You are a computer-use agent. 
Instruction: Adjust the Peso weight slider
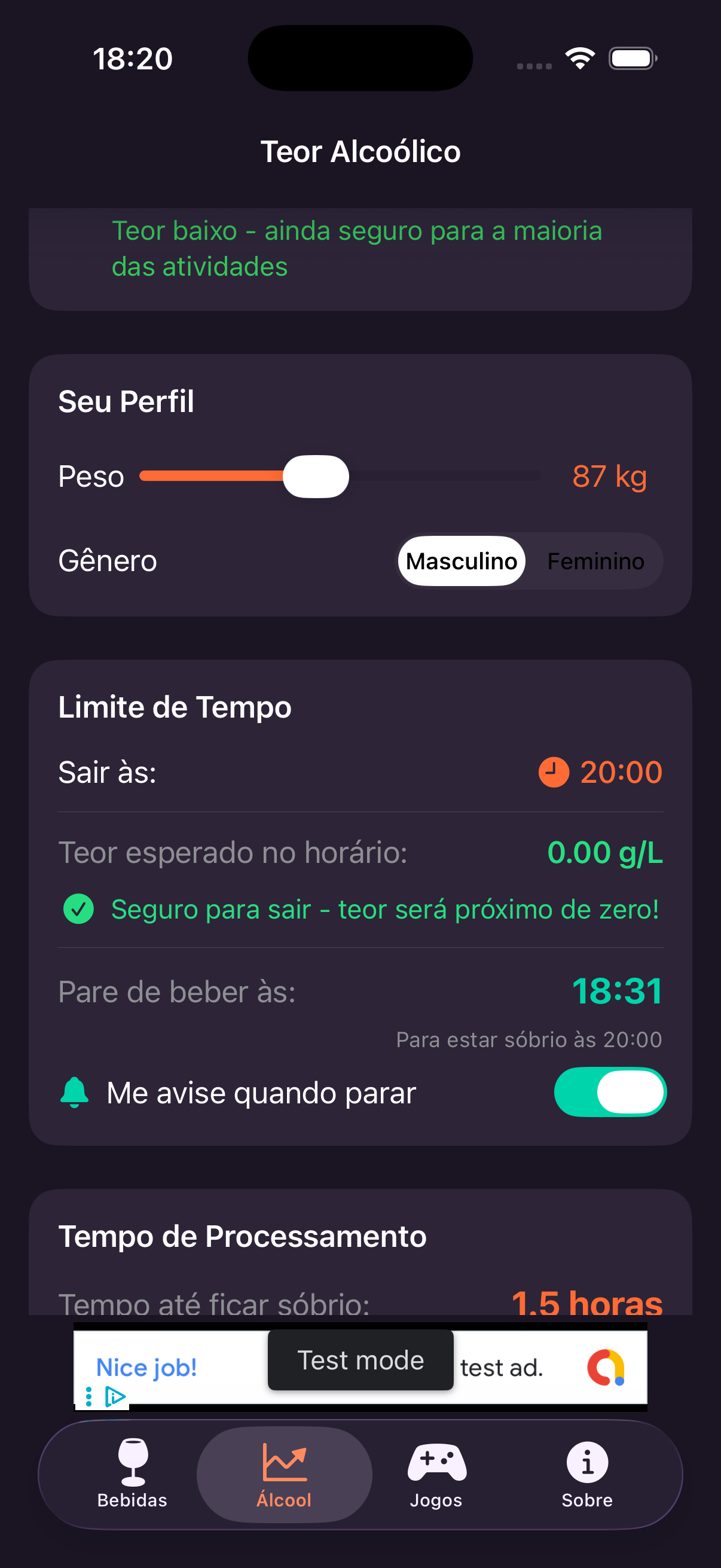pos(317,477)
